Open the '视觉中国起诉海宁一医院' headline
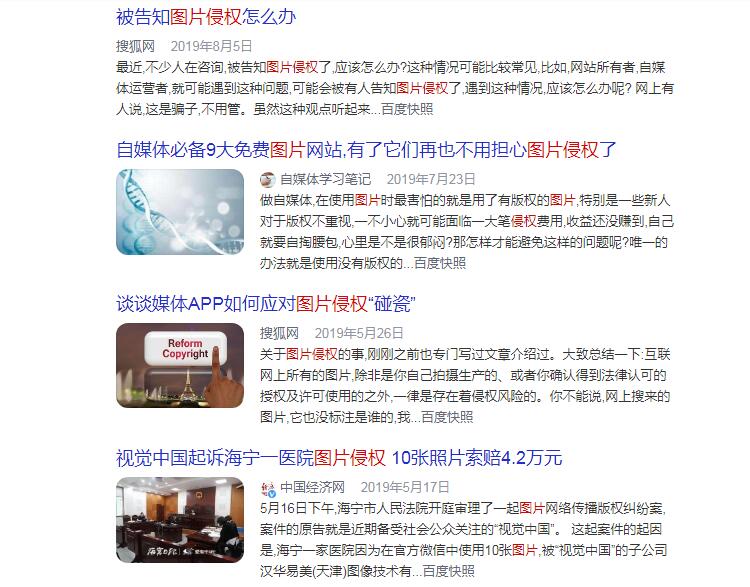The width and height of the screenshot is (750, 587). point(339,458)
